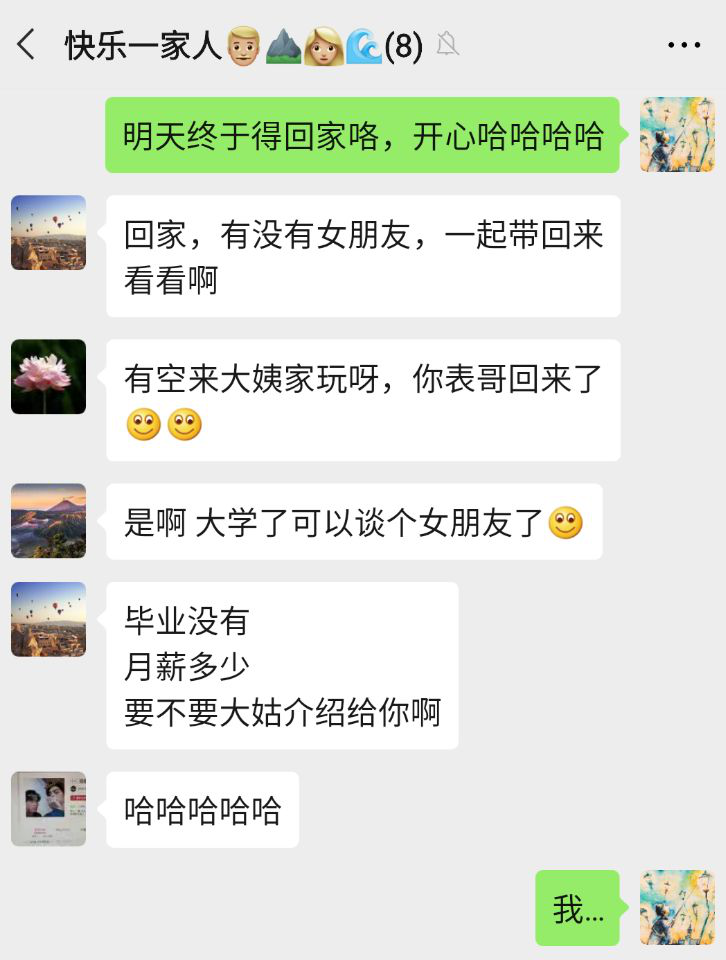
Task: Open avatar beside the 大学了可以谈个女朋友了 message
Action: pos(48,521)
